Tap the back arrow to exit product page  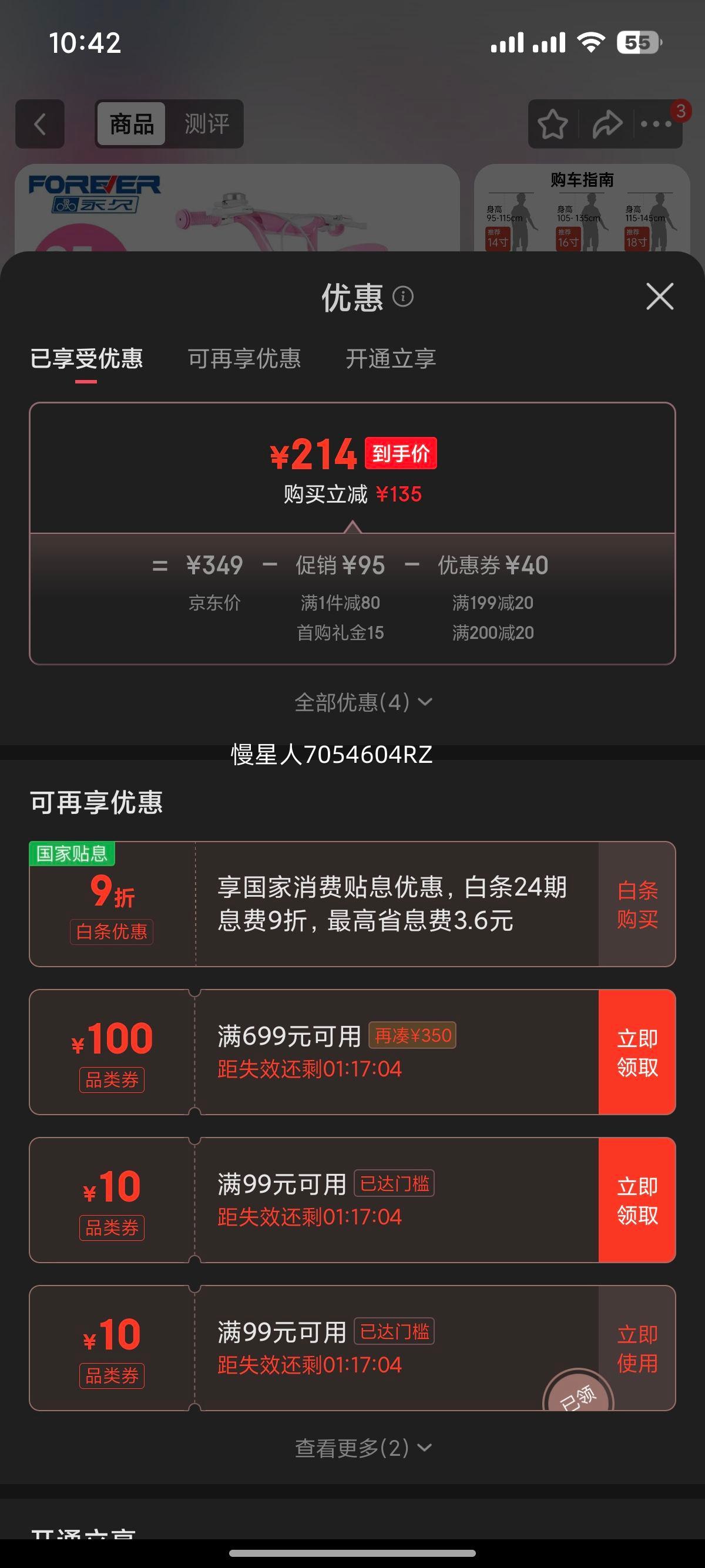click(39, 125)
